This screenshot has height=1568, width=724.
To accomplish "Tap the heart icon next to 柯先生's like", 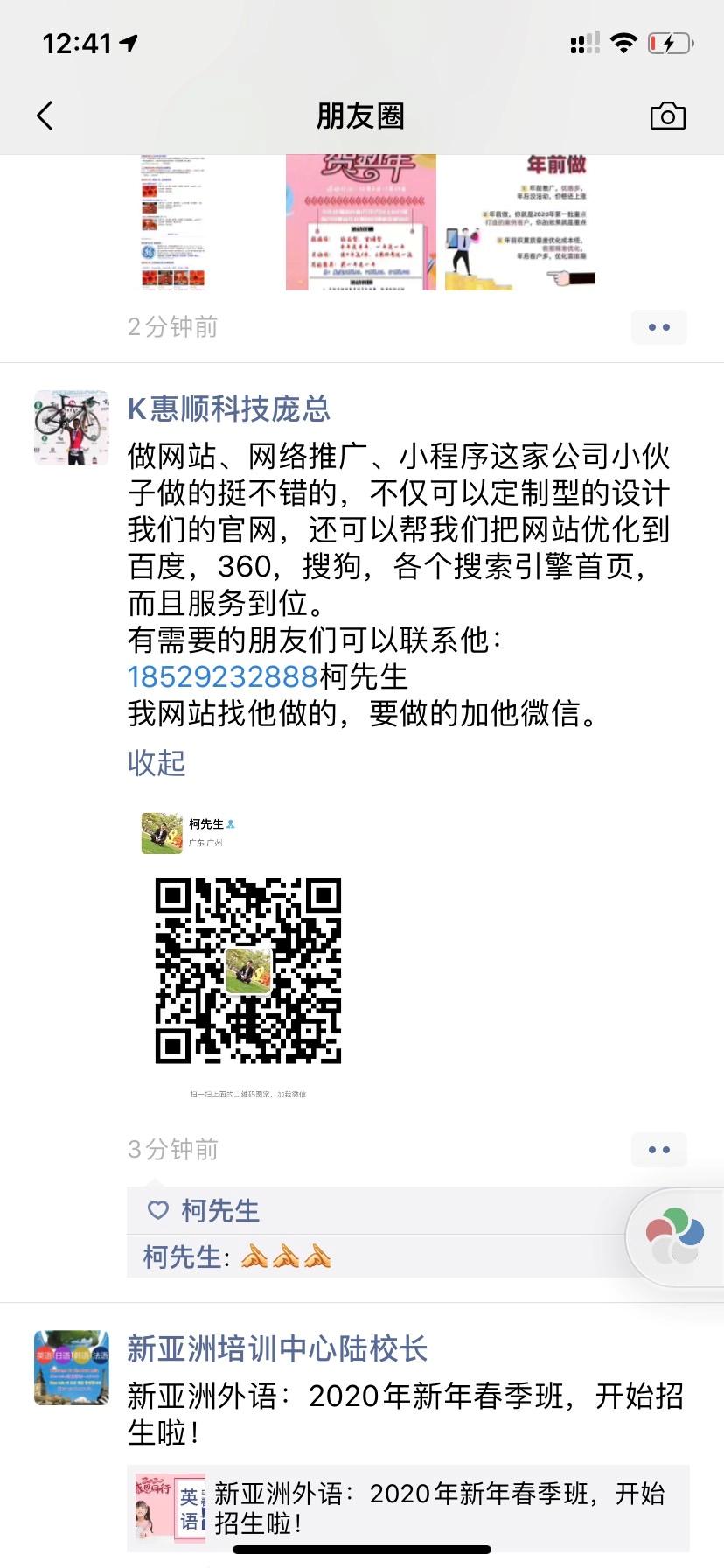I will (157, 1211).
